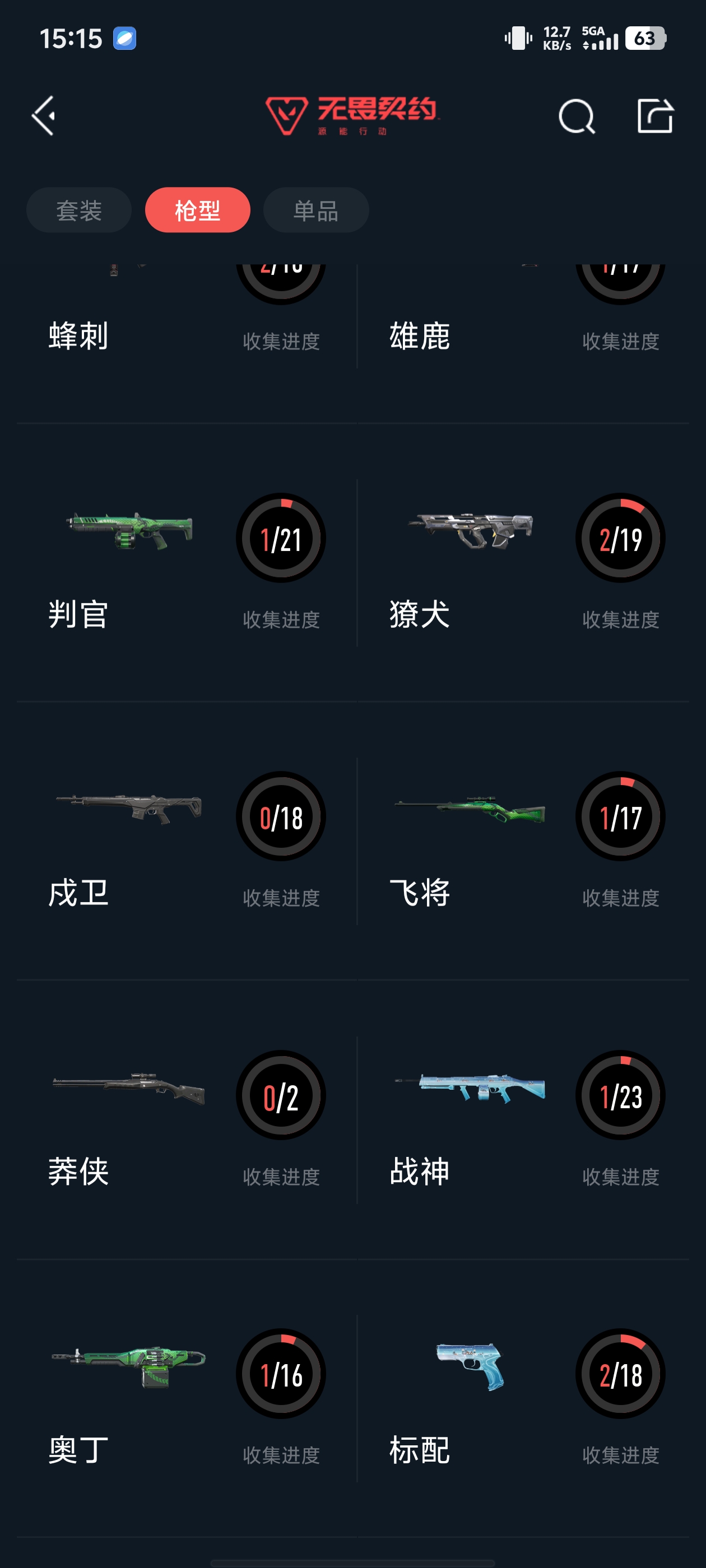This screenshot has width=706, height=1568.
Task: Tap the 1/21 progress ring for 判官
Action: [x=280, y=538]
